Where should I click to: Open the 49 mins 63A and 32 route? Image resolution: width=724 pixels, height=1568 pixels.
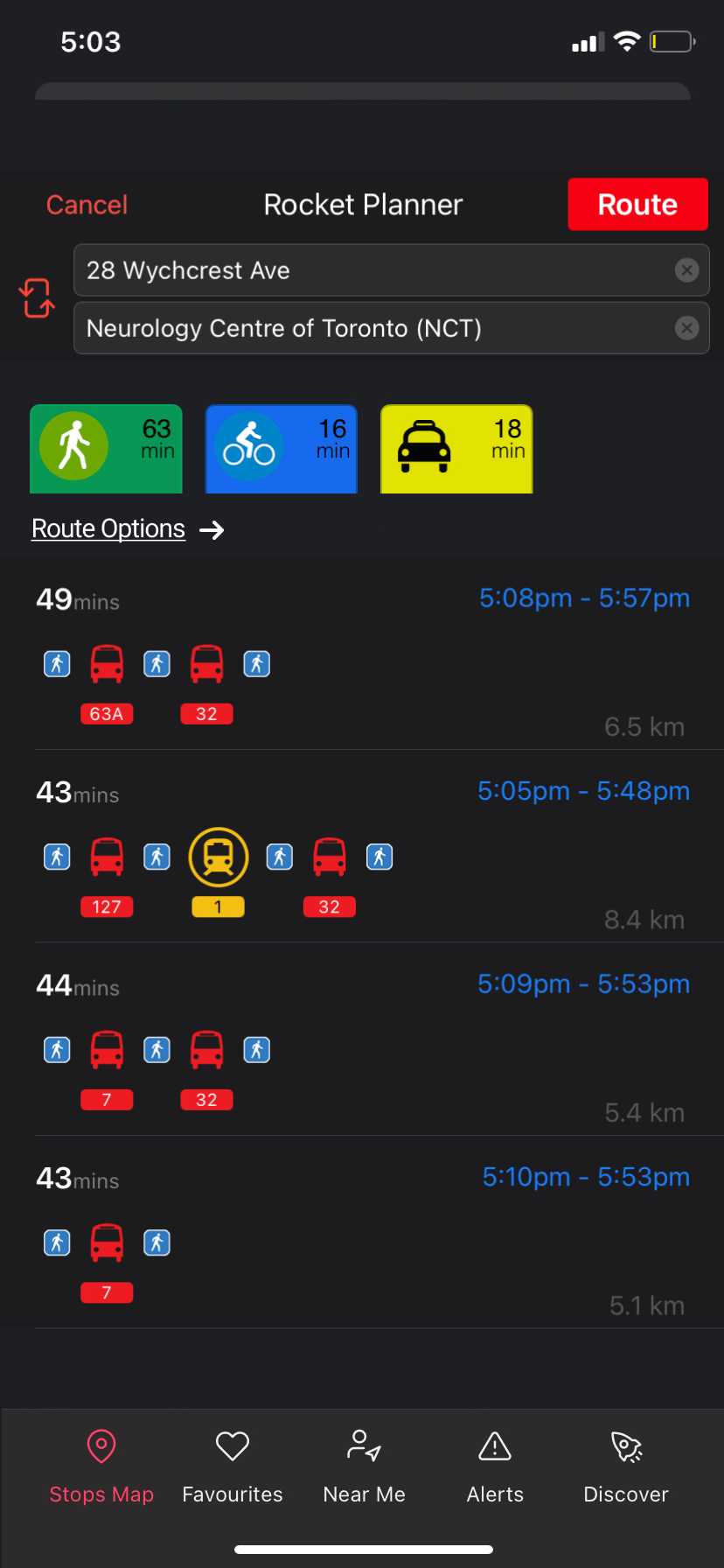[362, 654]
